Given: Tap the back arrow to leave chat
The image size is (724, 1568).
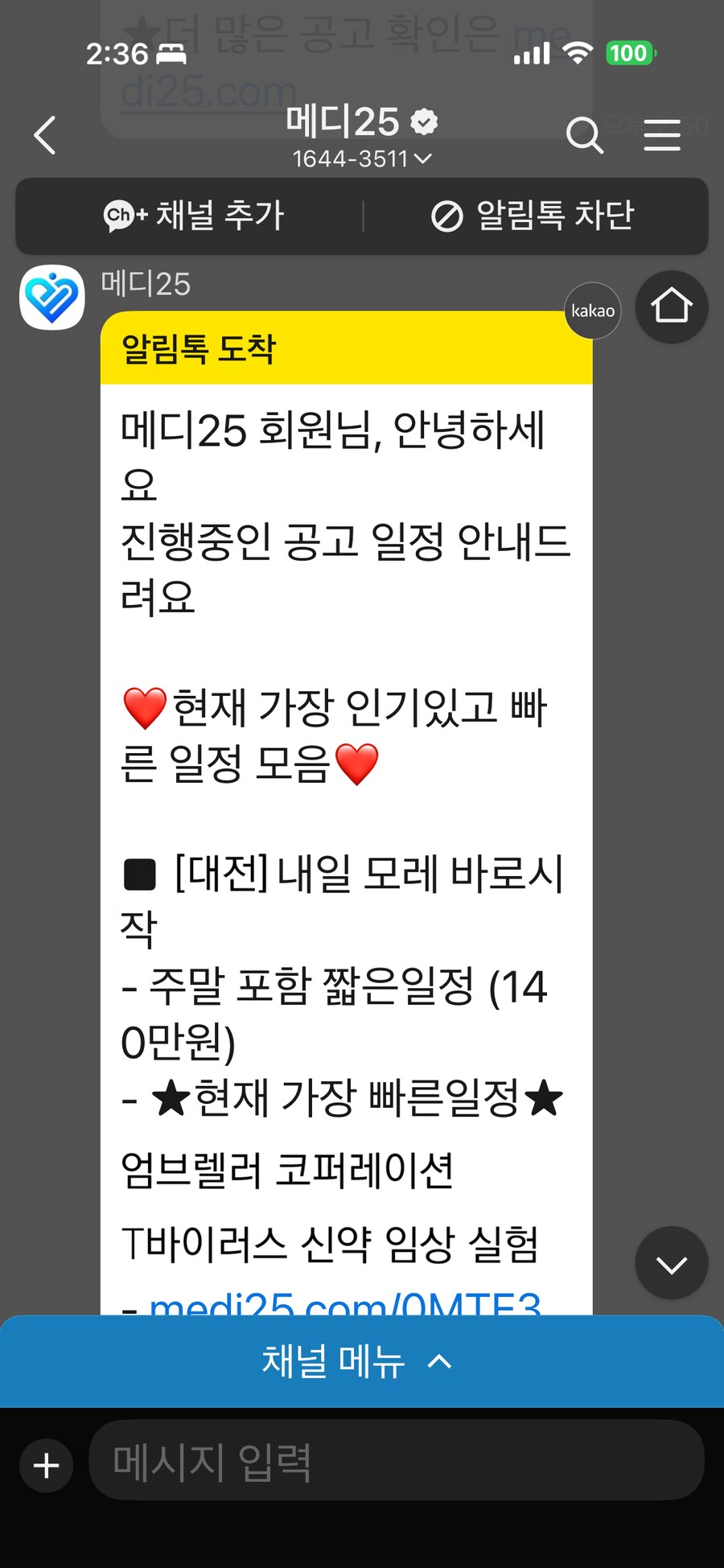Looking at the screenshot, I should click(44, 135).
